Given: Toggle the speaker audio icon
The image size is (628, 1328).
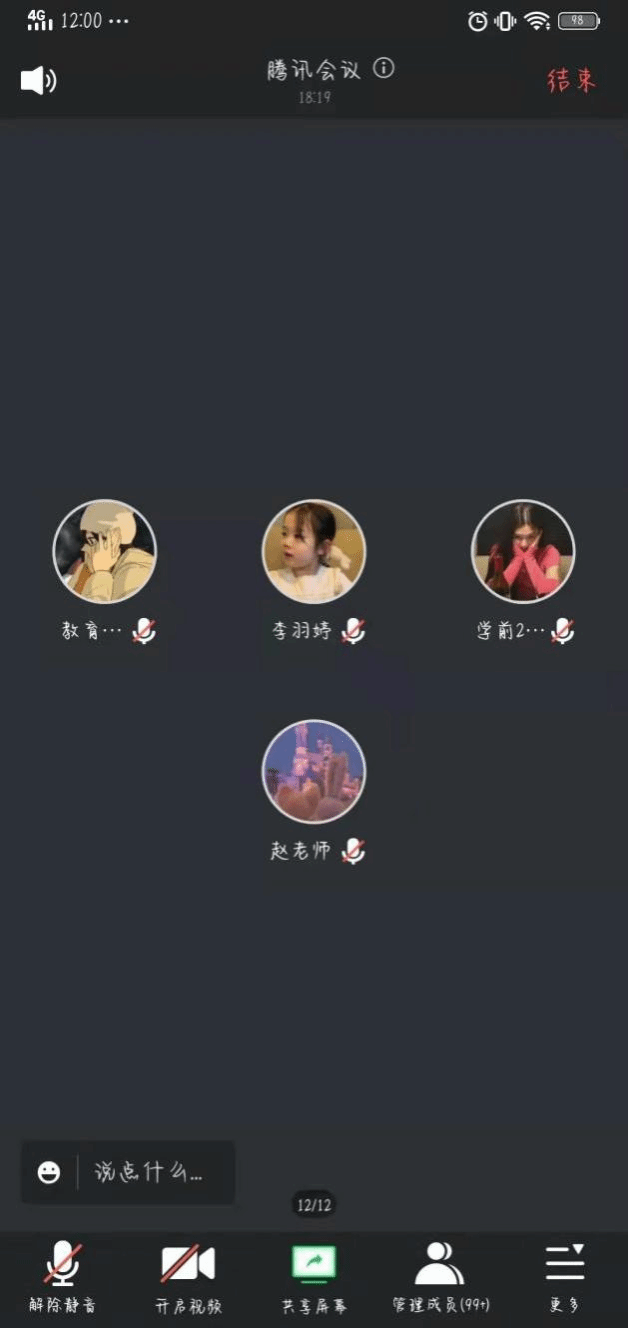Looking at the screenshot, I should tap(38, 80).
